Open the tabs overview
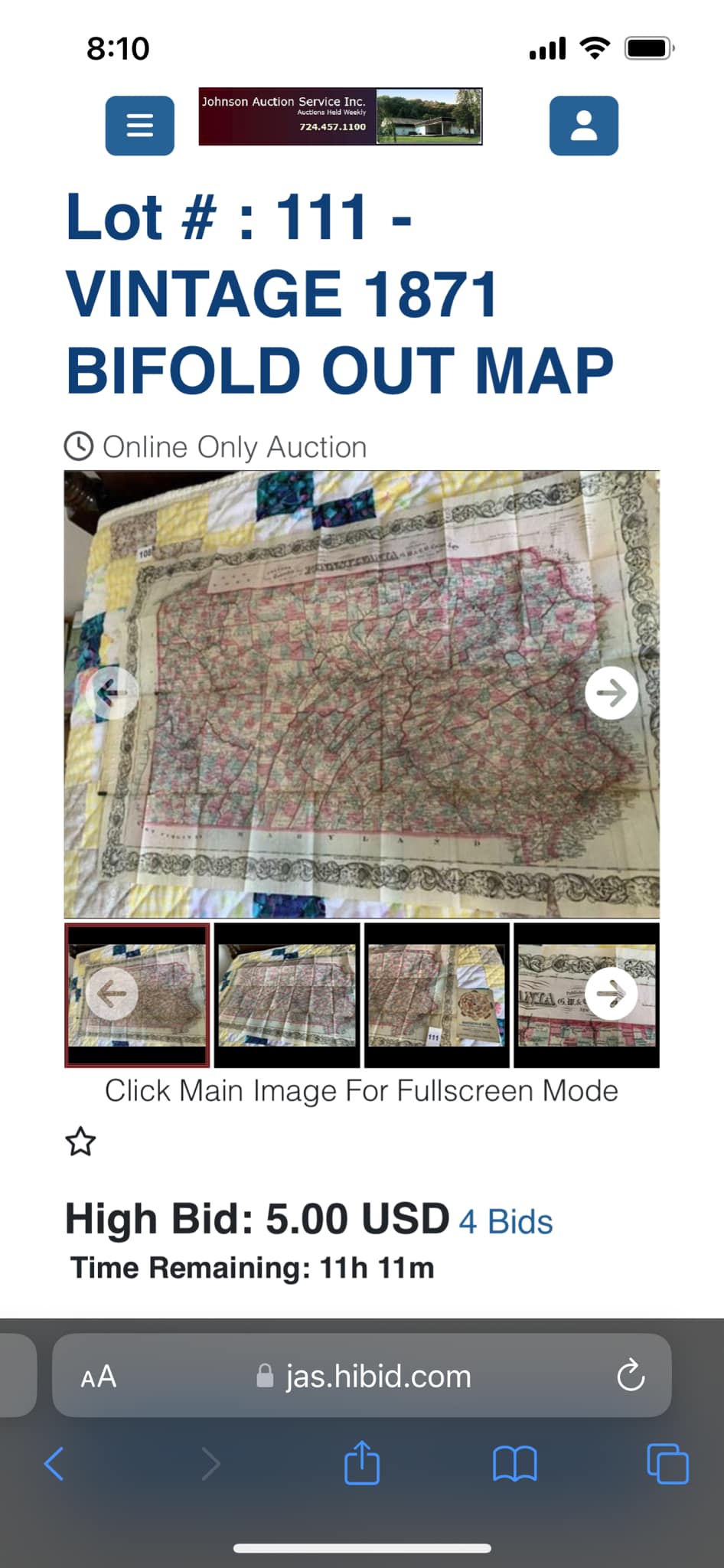The image size is (724, 1568). click(x=667, y=1464)
